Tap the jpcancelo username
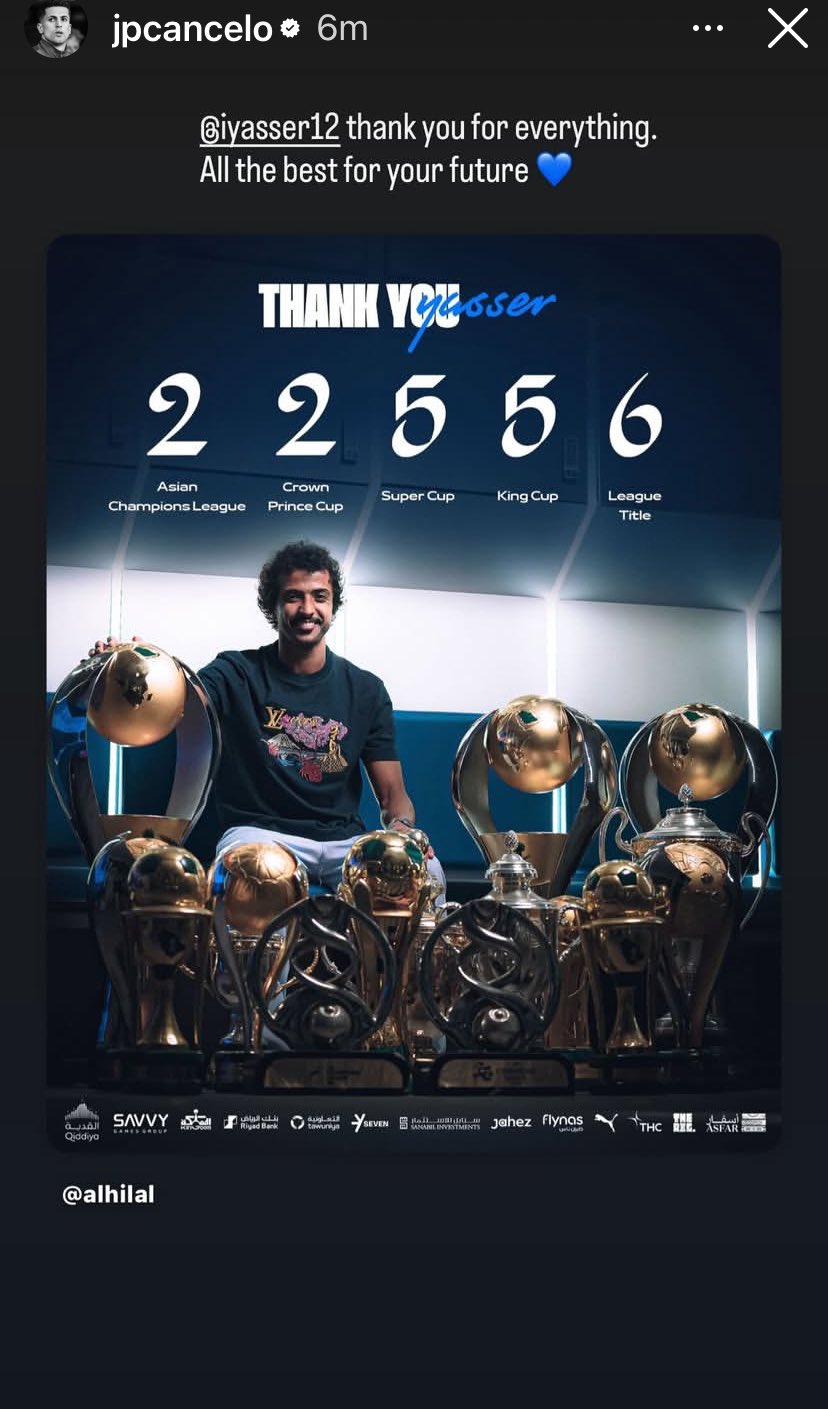The width and height of the screenshot is (828, 1409). pyautogui.click(x=192, y=29)
